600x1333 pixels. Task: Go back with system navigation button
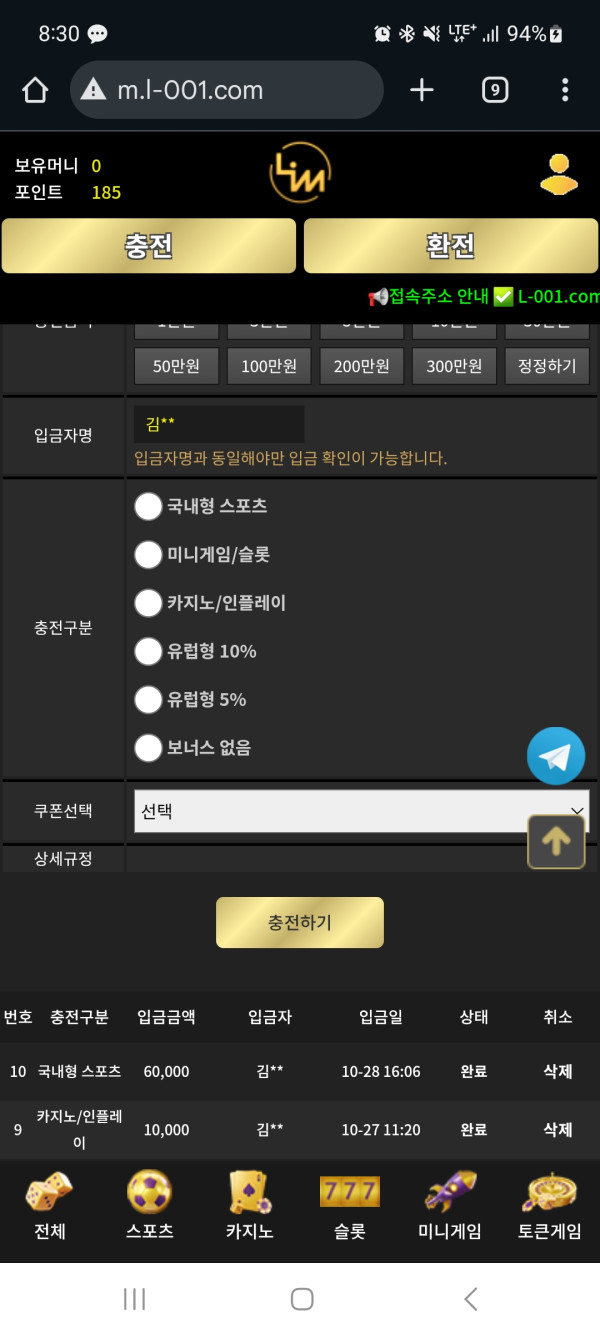(471, 1298)
